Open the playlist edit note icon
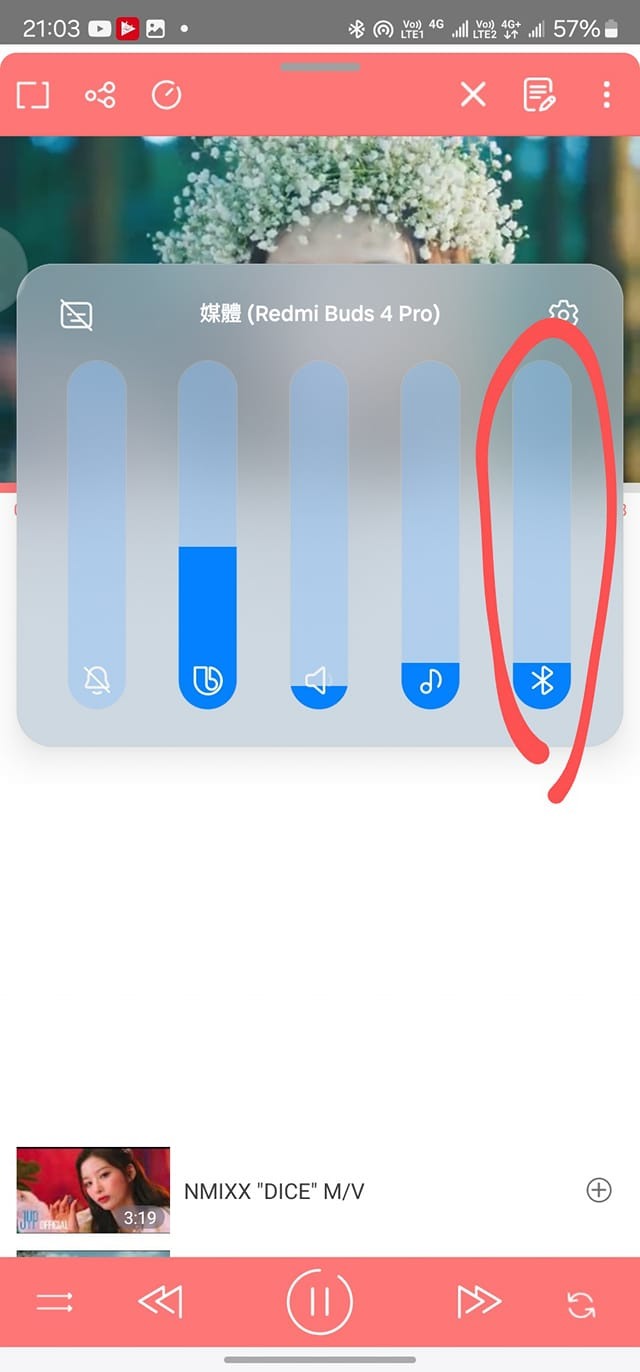Screen dimensions: 640x1372 click(539, 95)
